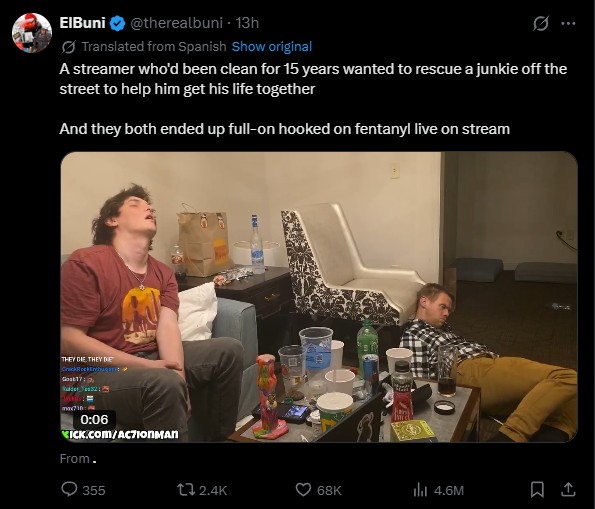
Task: Like ElBuni's post
Action: 318,490
